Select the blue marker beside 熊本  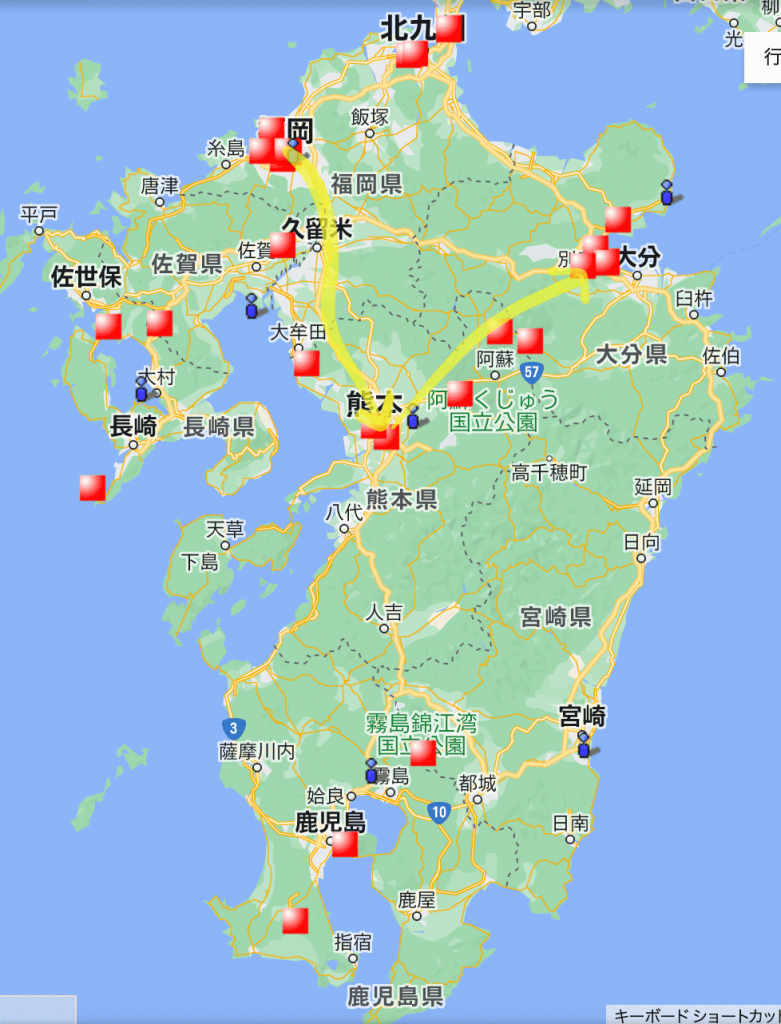413,416
